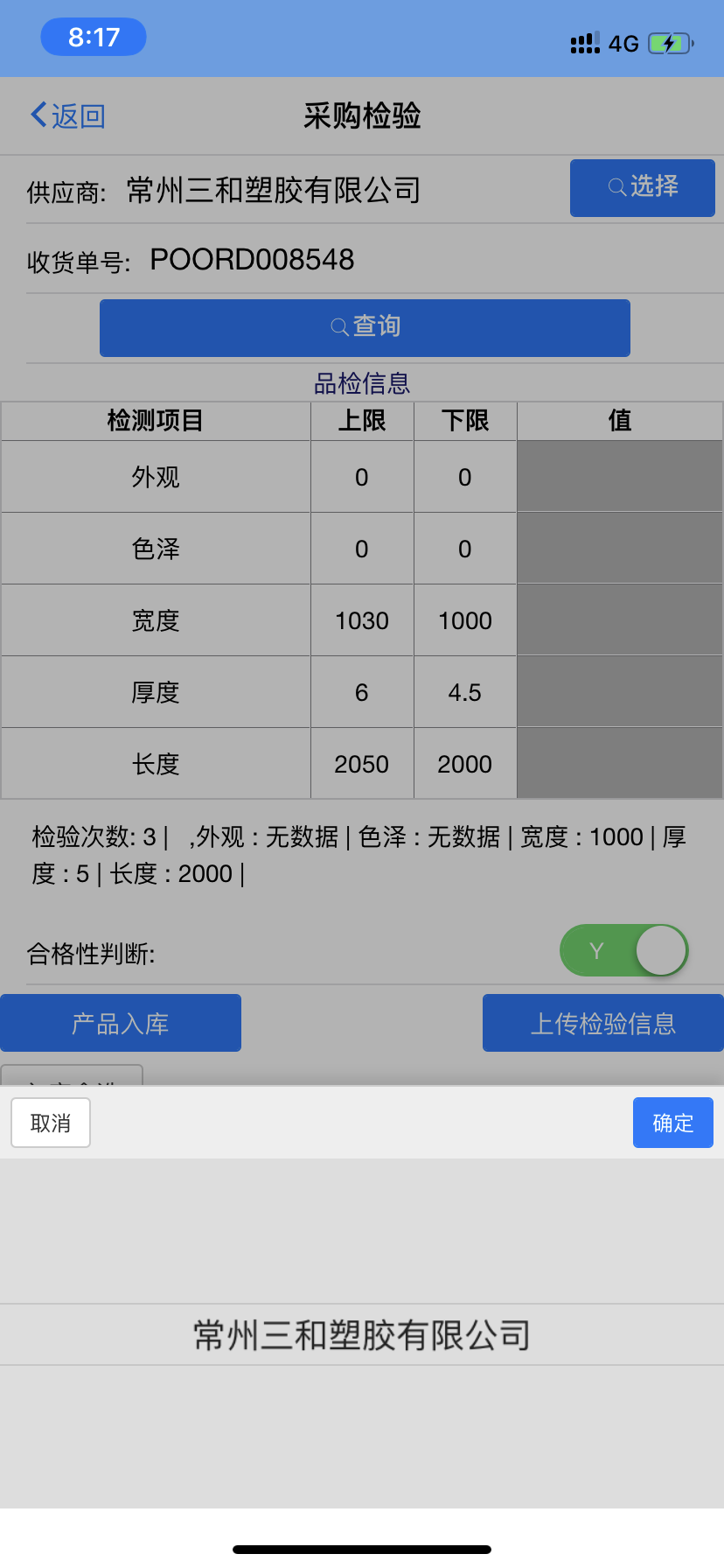724x1568 pixels.
Task: Open the supplier chooser with the 选择 button
Action: [x=643, y=187]
